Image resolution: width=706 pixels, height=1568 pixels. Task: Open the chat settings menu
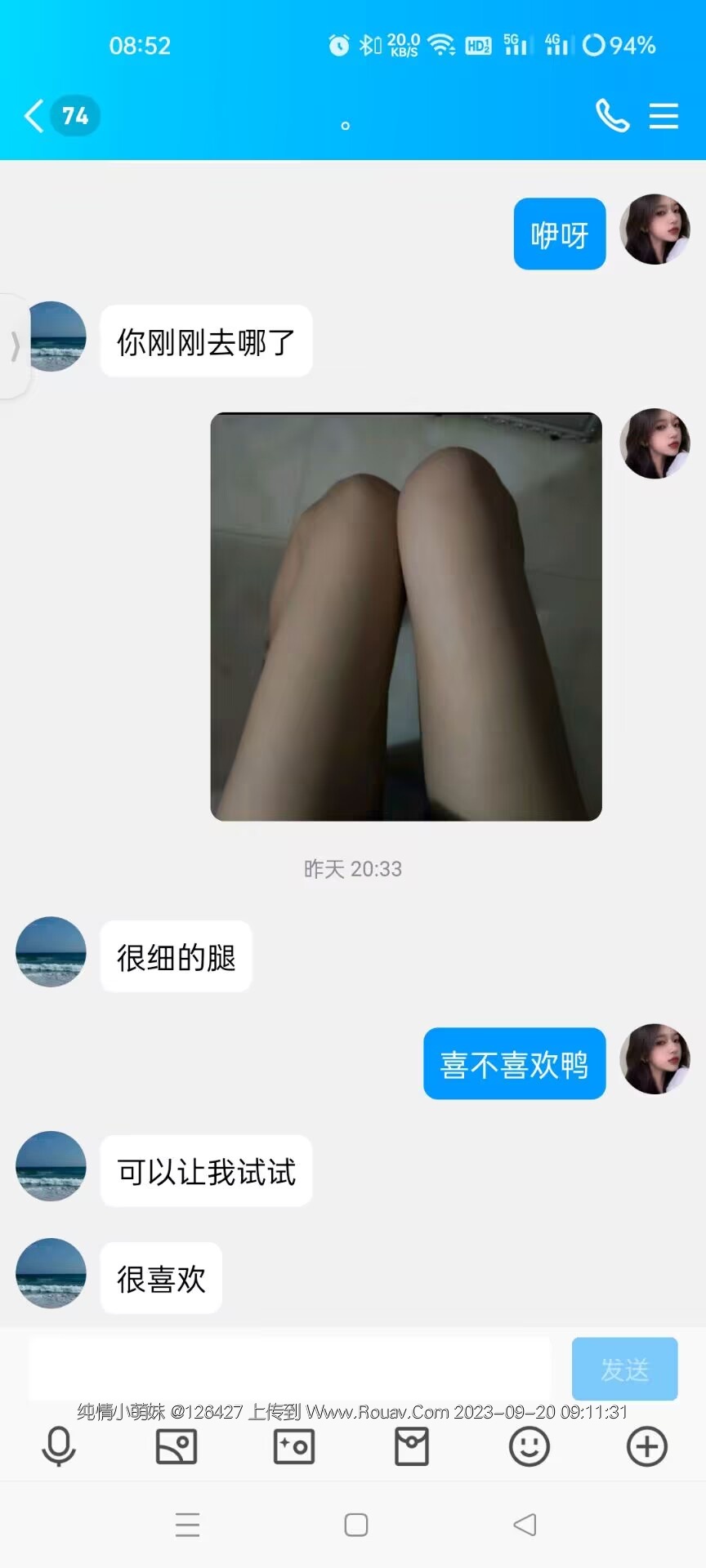(664, 116)
